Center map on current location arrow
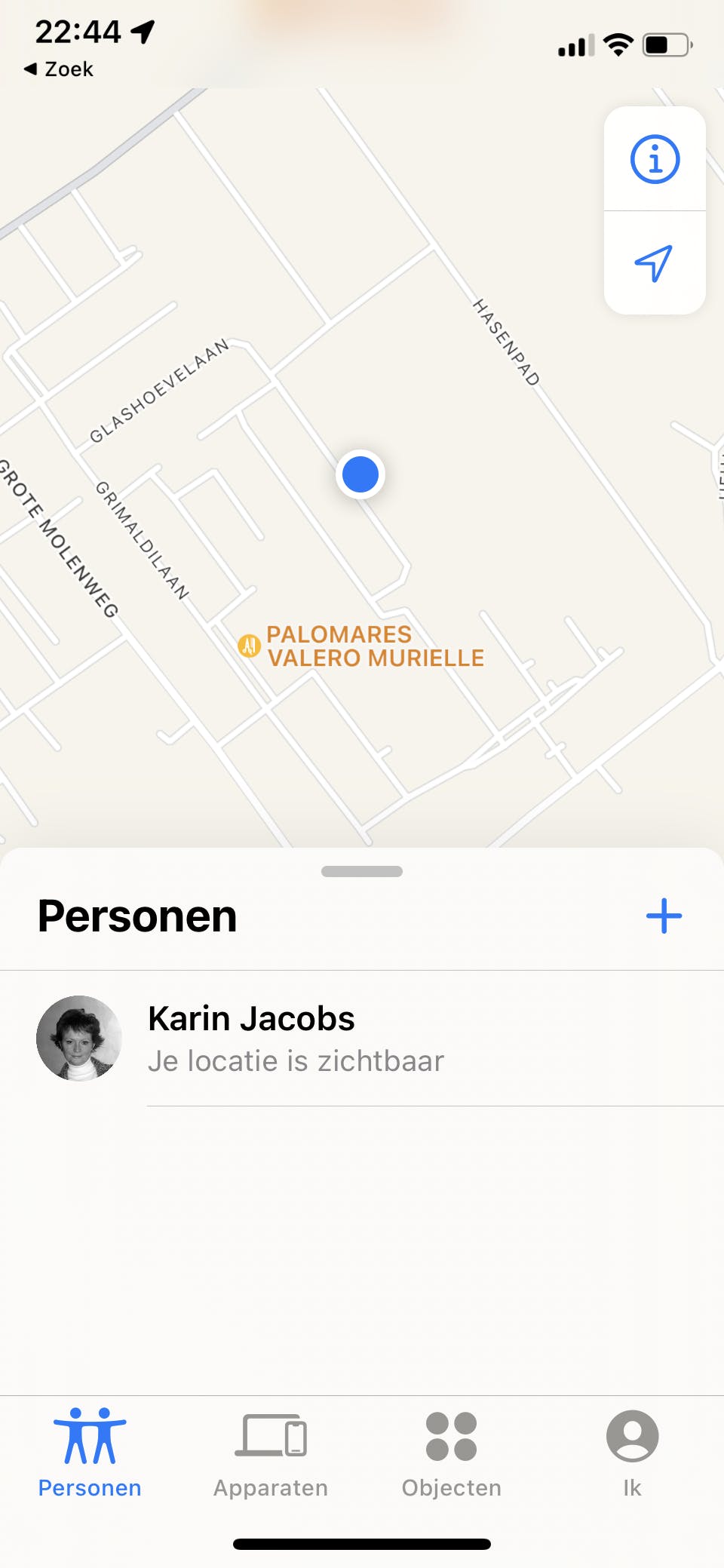The width and height of the screenshot is (724, 1568). (655, 263)
